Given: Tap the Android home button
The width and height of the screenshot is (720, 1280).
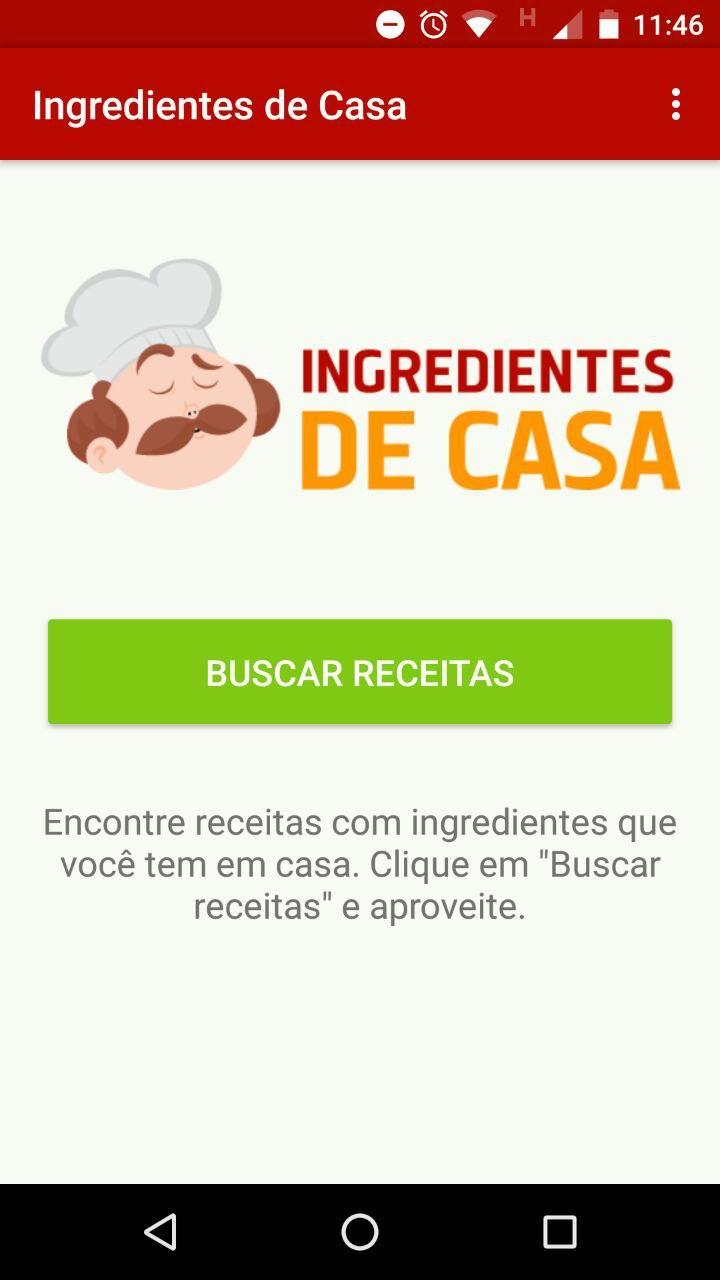Looking at the screenshot, I should click(x=360, y=1232).
